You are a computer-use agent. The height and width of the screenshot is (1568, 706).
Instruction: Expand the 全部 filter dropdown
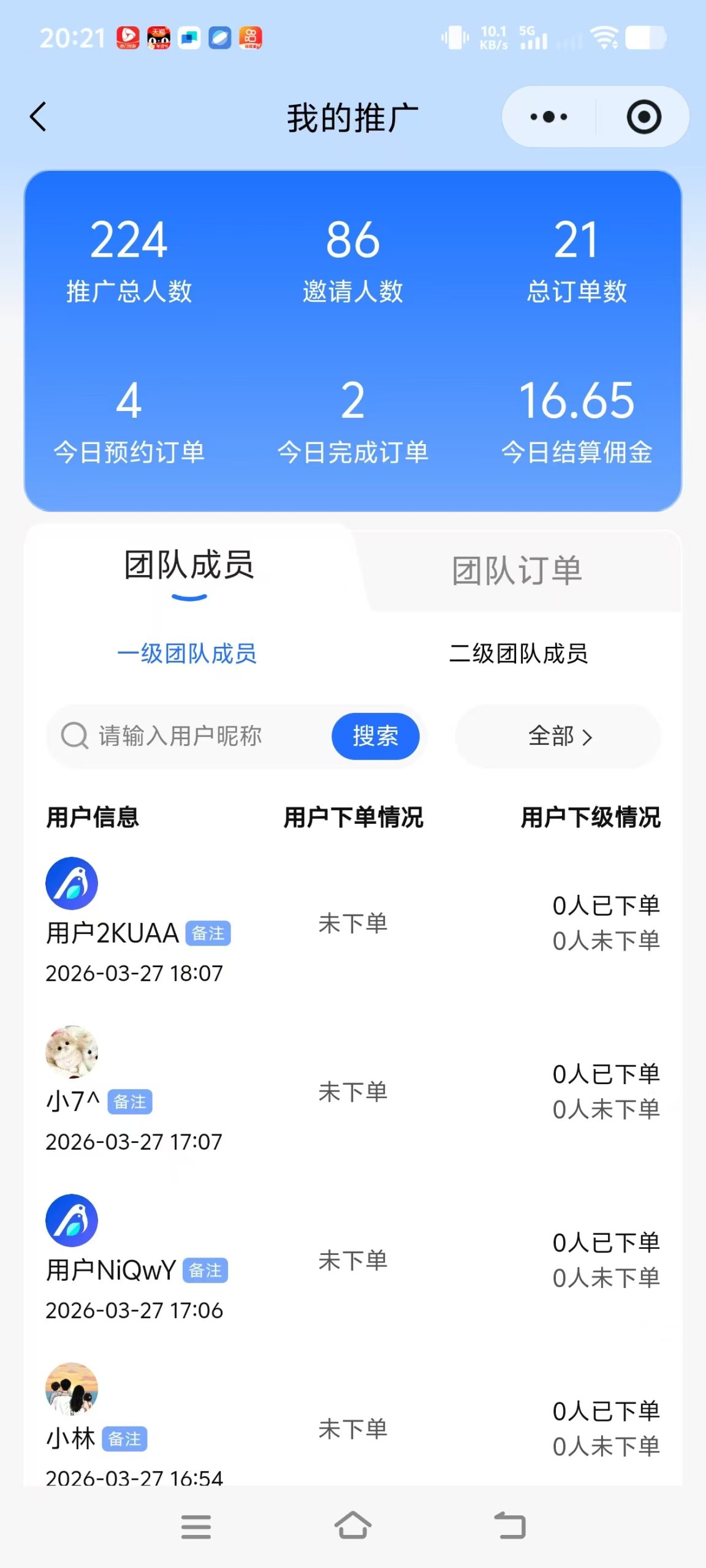(x=558, y=736)
